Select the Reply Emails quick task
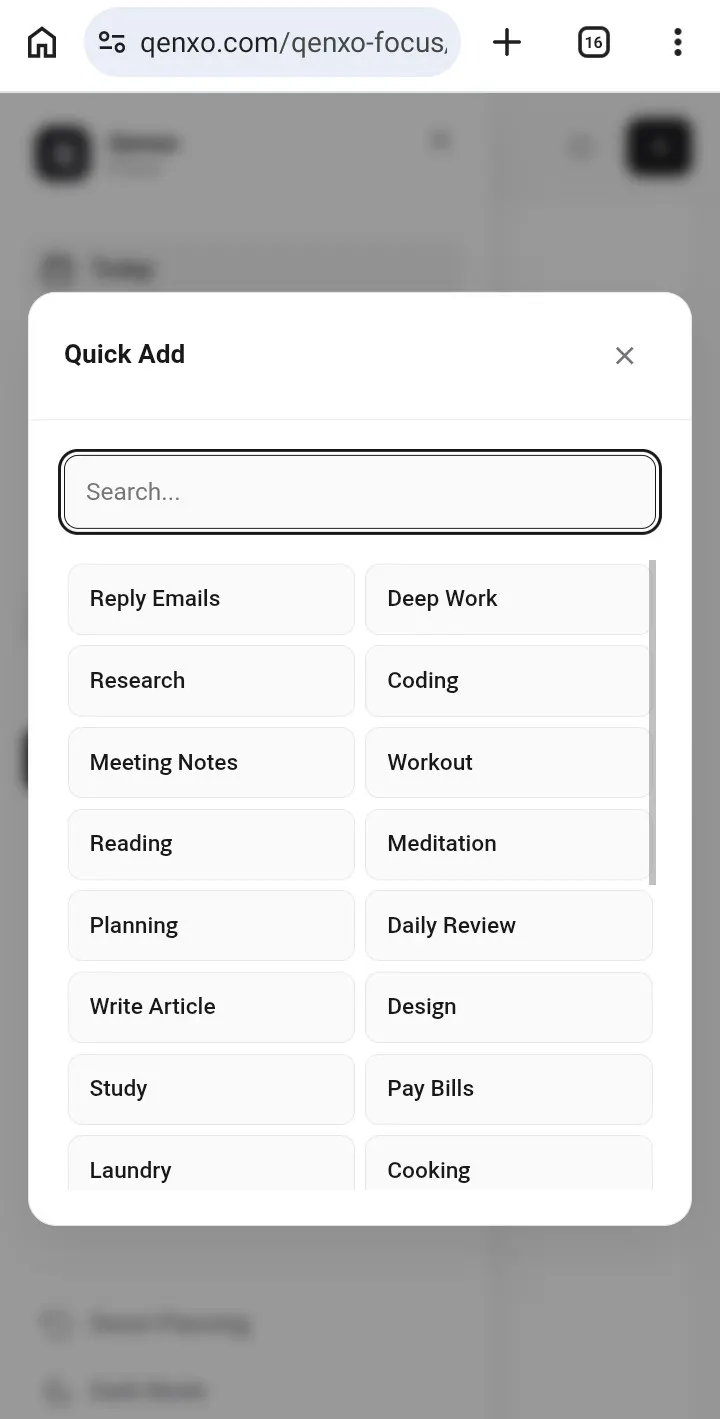720x1419 pixels. (x=211, y=599)
